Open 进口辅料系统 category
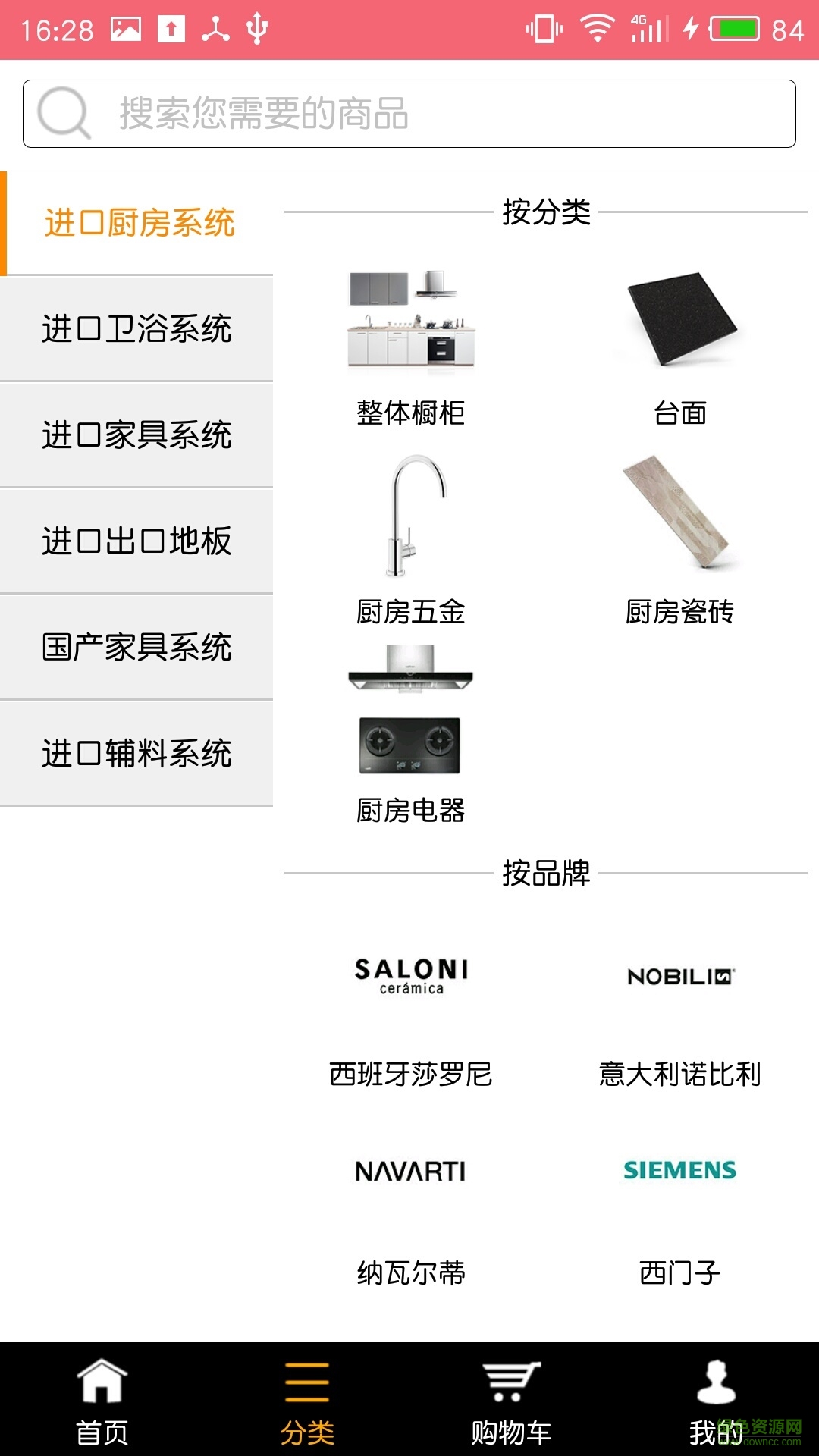 [136, 754]
